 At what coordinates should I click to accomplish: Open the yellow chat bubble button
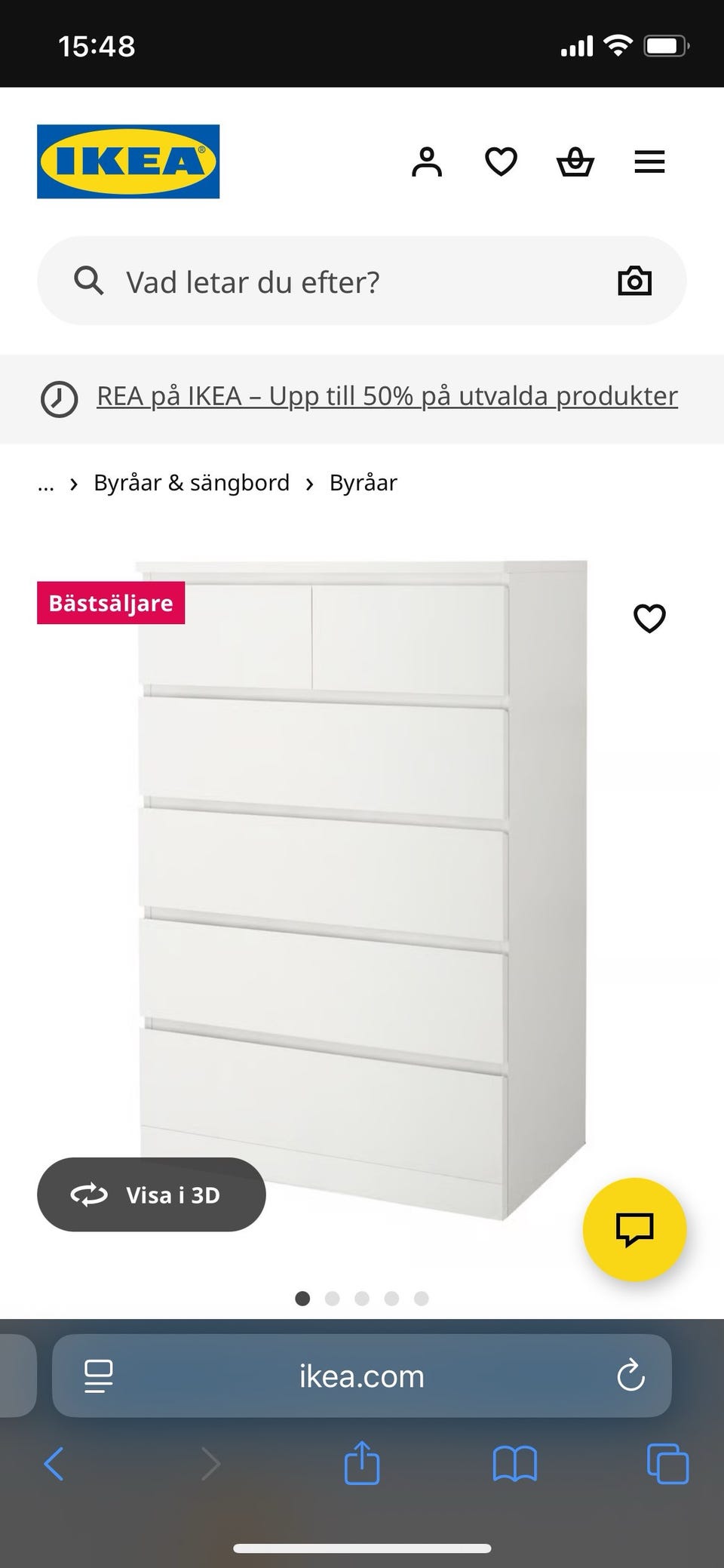(x=634, y=1229)
